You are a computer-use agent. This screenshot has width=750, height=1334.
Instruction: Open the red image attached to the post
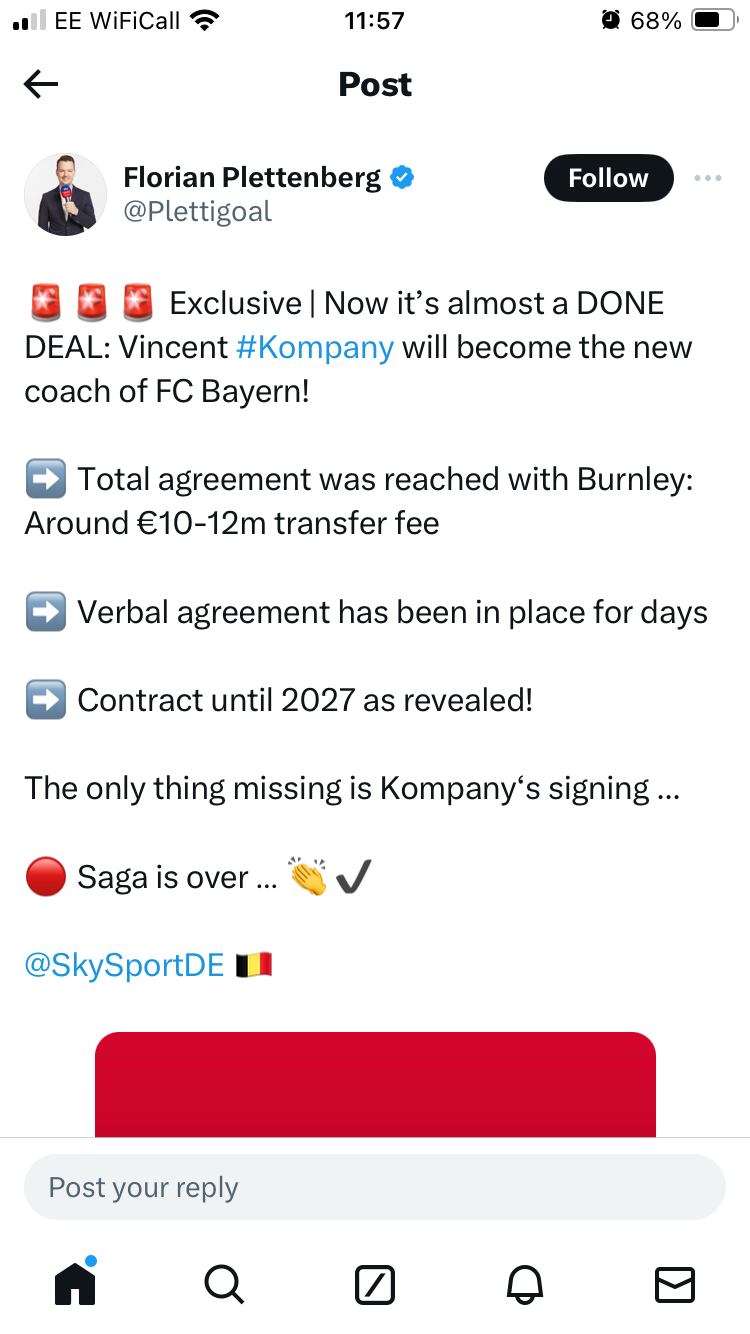[x=375, y=1085]
